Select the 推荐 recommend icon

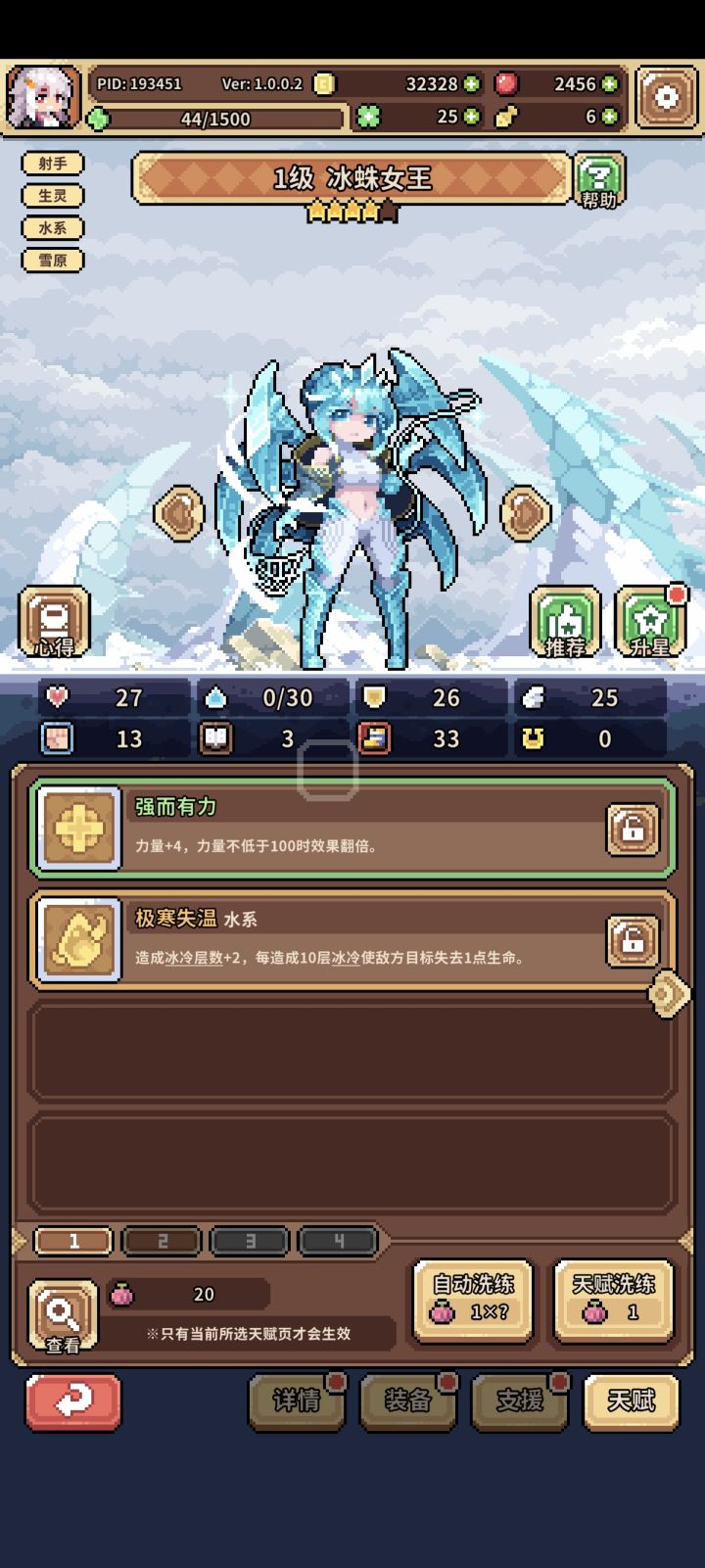pyautogui.click(x=563, y=619)
